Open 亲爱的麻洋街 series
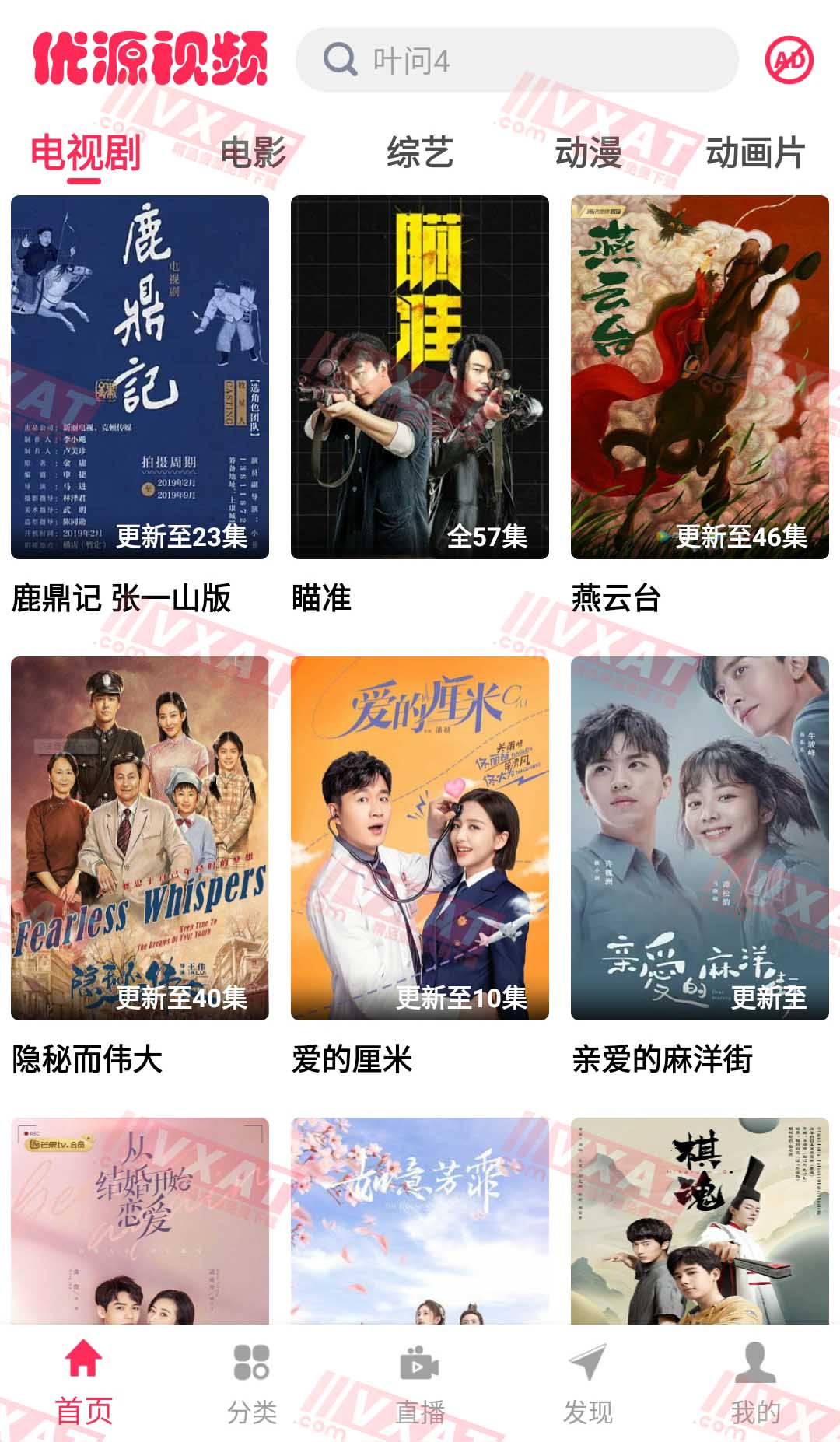The image size is (840, 1442). coord(700,838)
